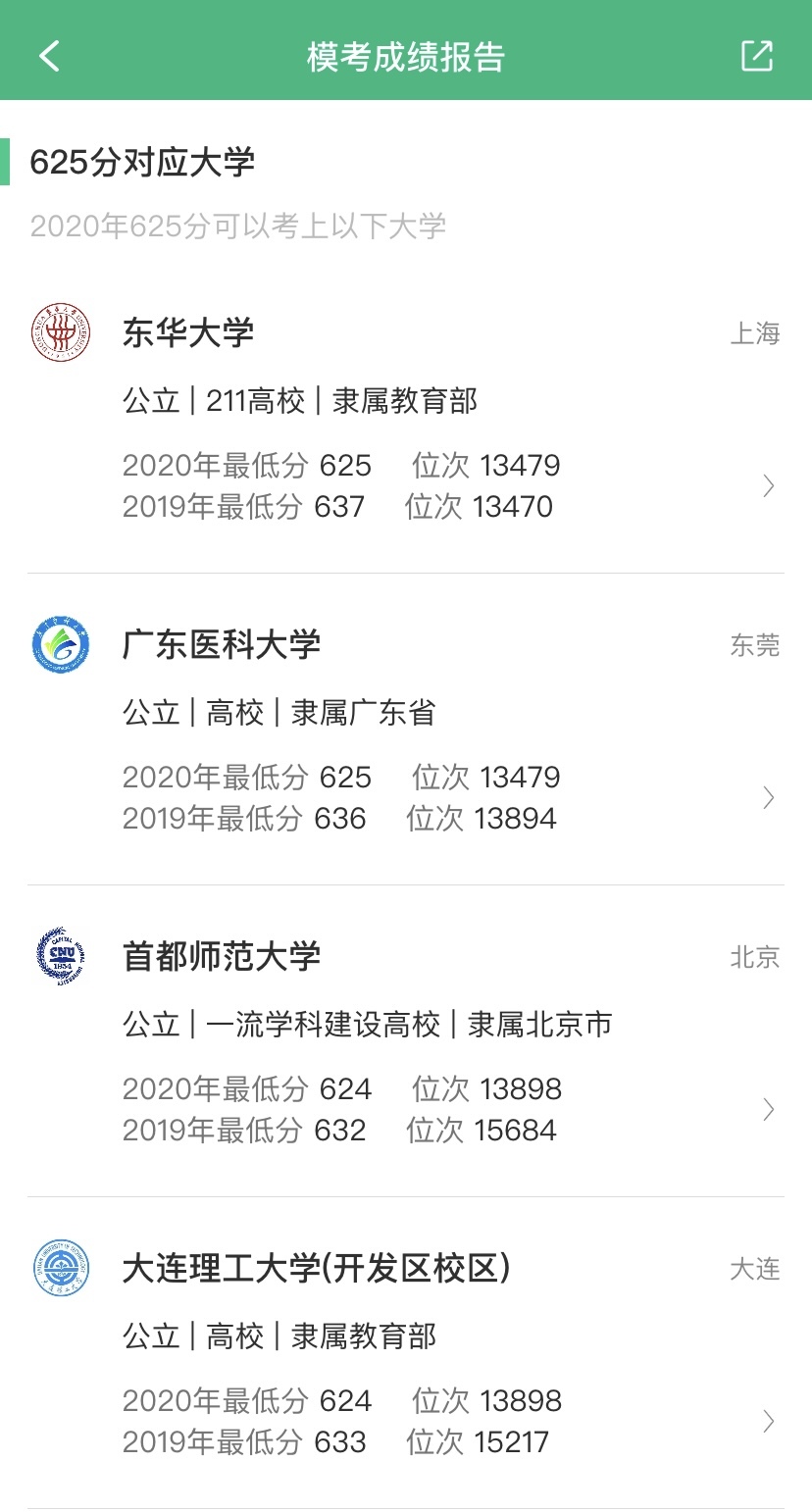Open 大连理工大学(开发区校区) entry
The width and height of the screenshot is (812, 1512).
[406, 1353]
